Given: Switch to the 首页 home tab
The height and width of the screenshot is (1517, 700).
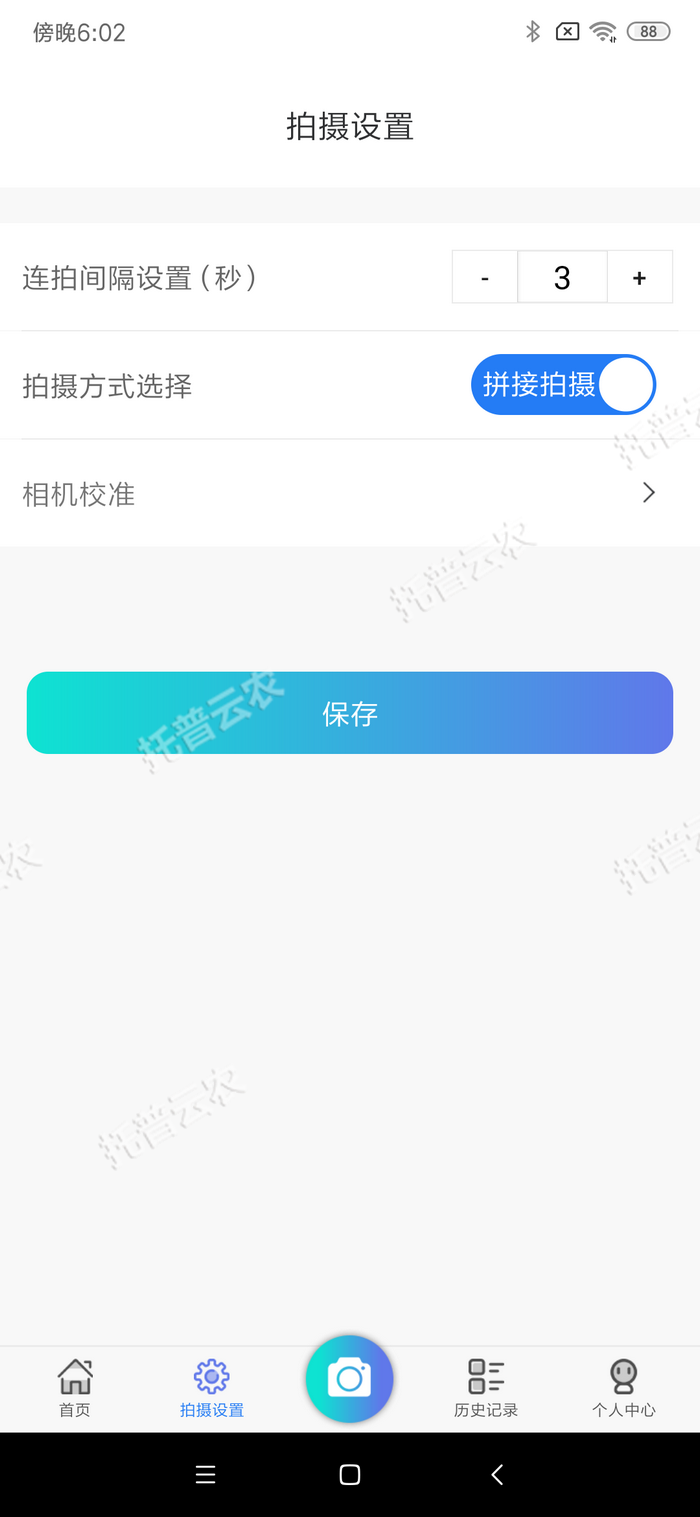Looking at the screenshot, I should 75,1389.
